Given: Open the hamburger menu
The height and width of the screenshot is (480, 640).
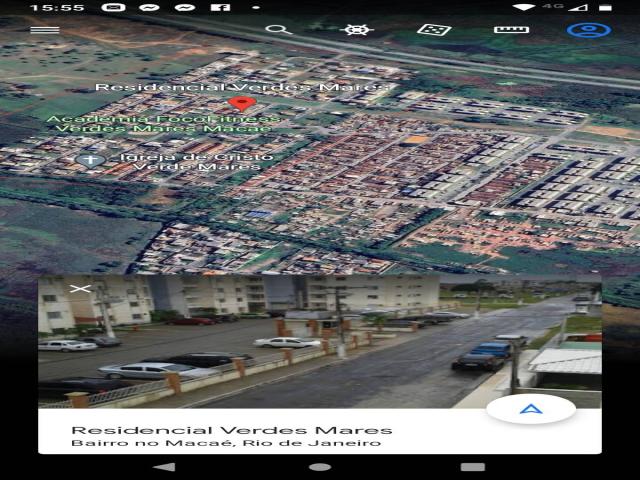Looking at the screenshot, I should 45,29.
